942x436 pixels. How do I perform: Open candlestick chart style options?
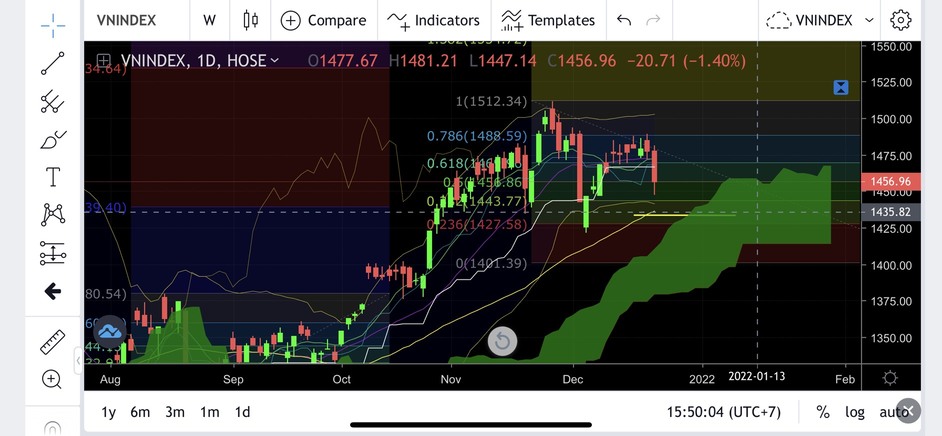[250, 20]
